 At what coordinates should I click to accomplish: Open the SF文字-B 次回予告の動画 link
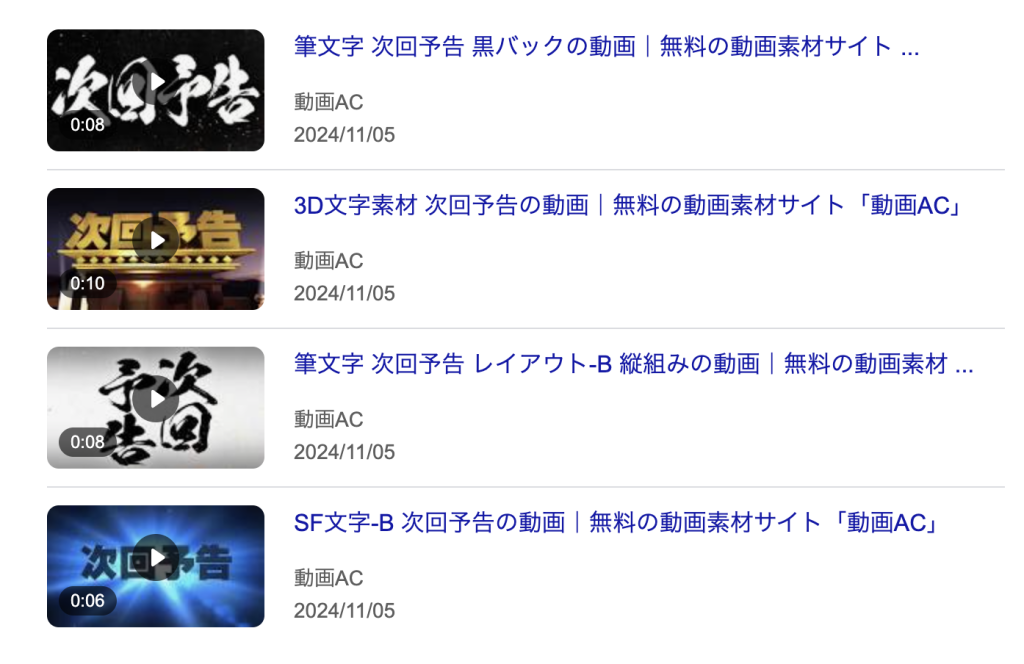click(615, 522)
